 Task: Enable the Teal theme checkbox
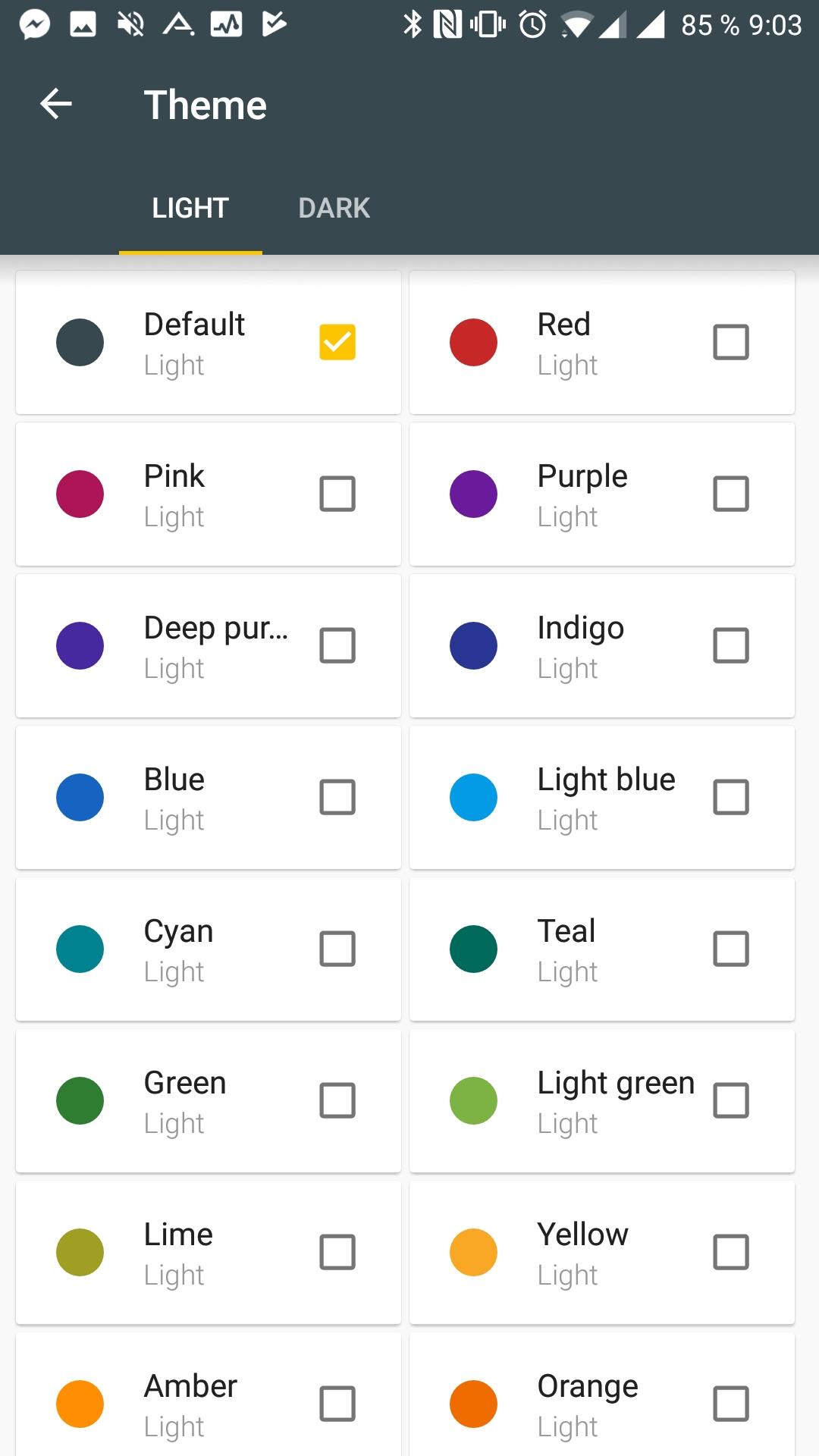[731, 949]
